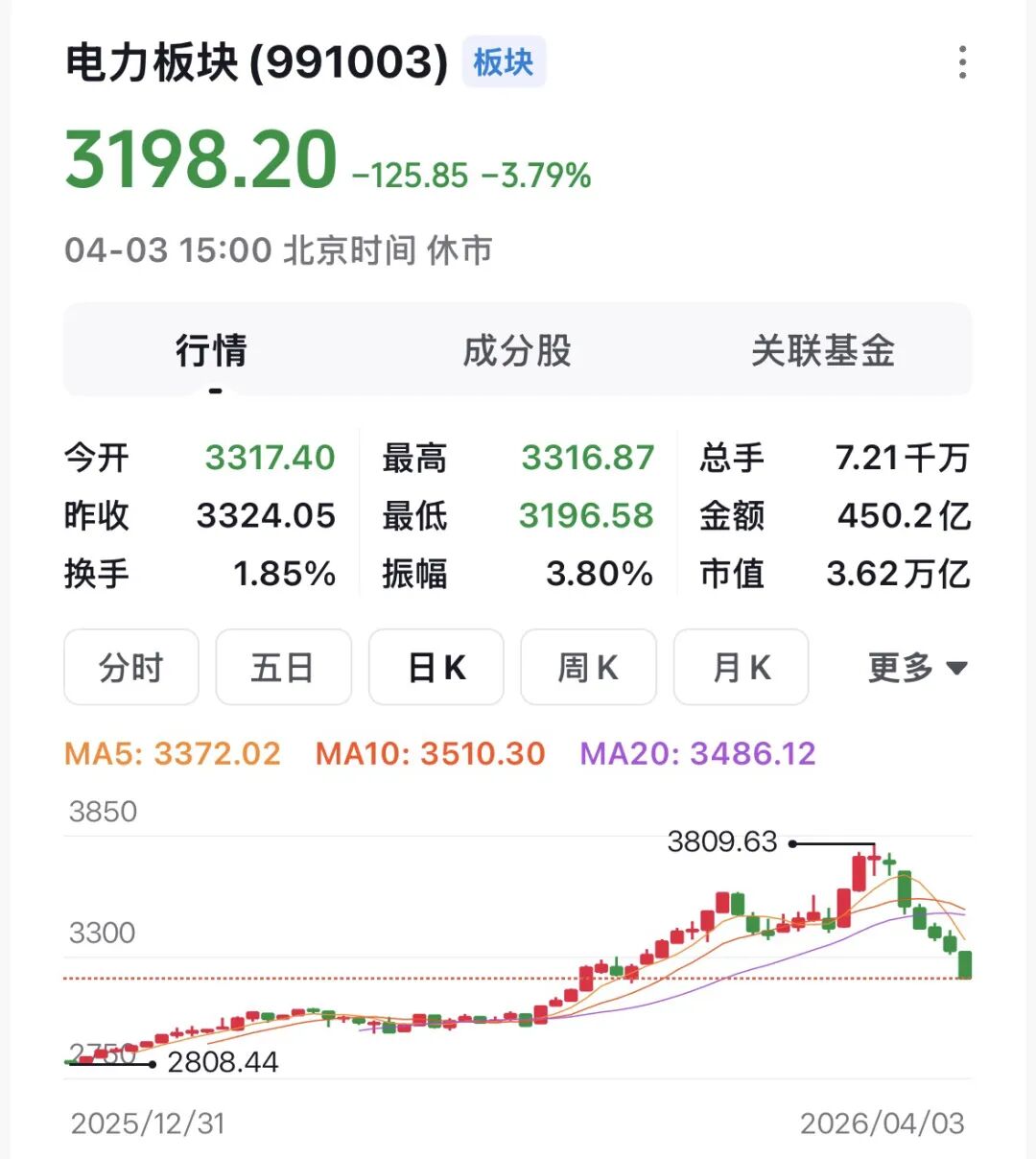Show the 分时 intraday chart
The height and width of the screenshot is (1159, 1036).
click(131, 668)
